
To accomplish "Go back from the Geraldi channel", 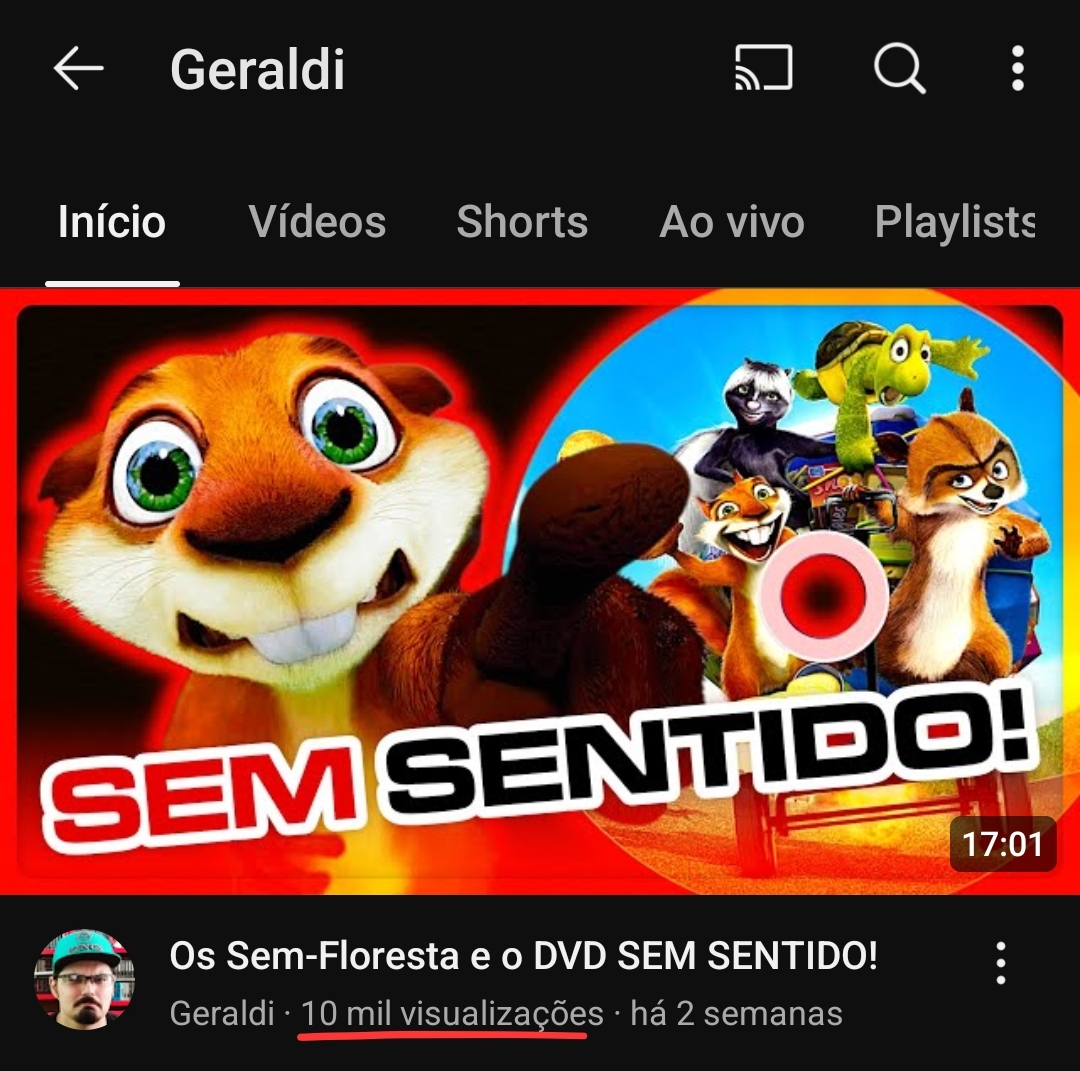I will 78,69.
